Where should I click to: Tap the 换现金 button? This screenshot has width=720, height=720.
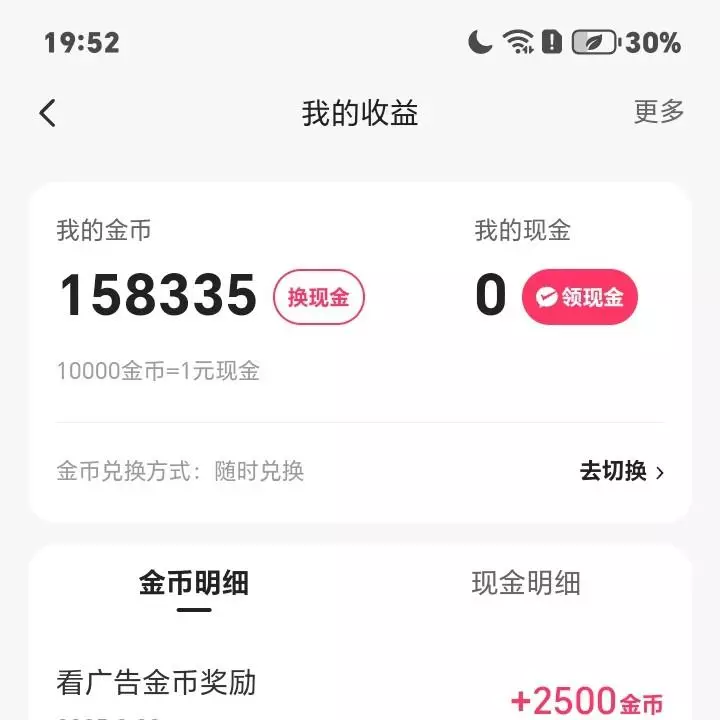318,297
